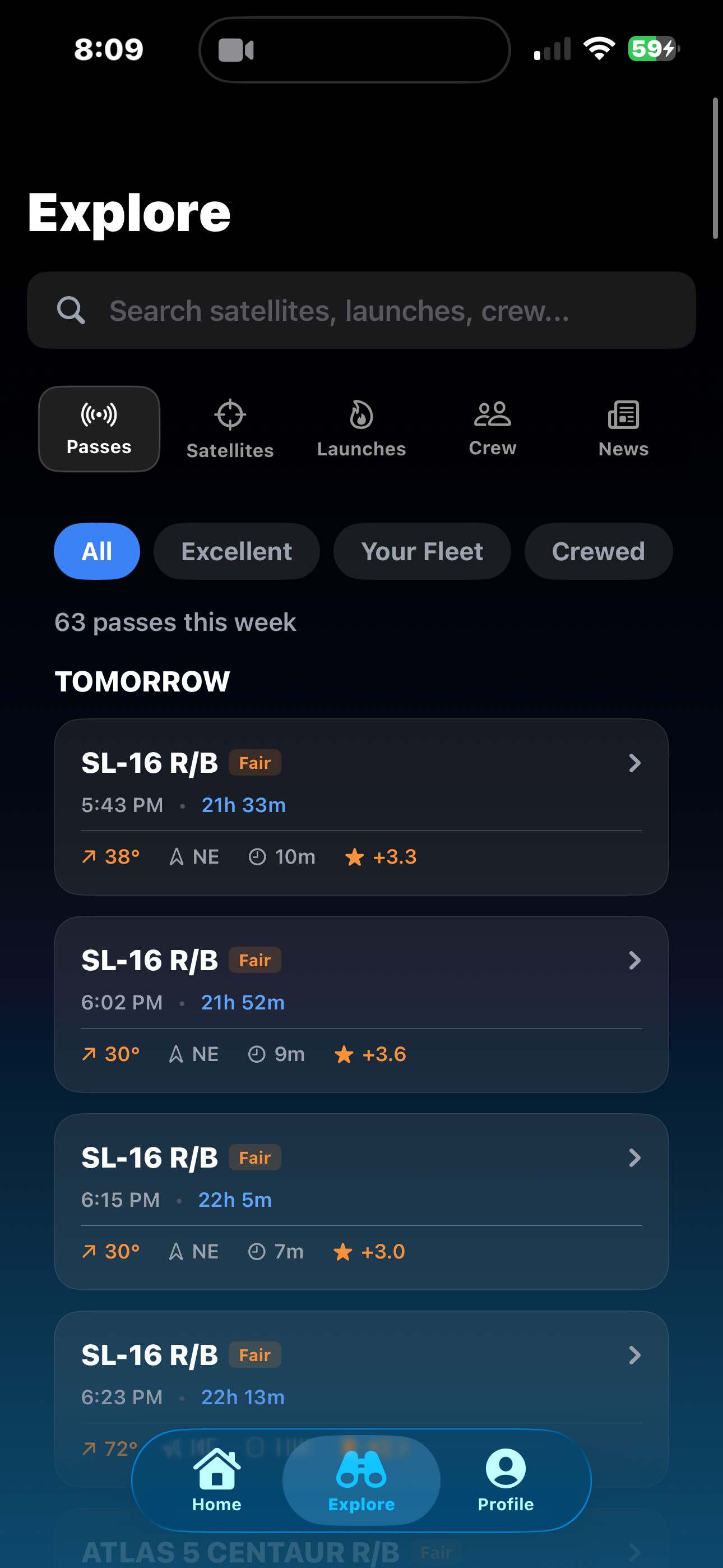Image resolution: width=723 pixels, height=1568 pixels.
Task: Filter passes by Excellent
Action: [x=236, y=551]
